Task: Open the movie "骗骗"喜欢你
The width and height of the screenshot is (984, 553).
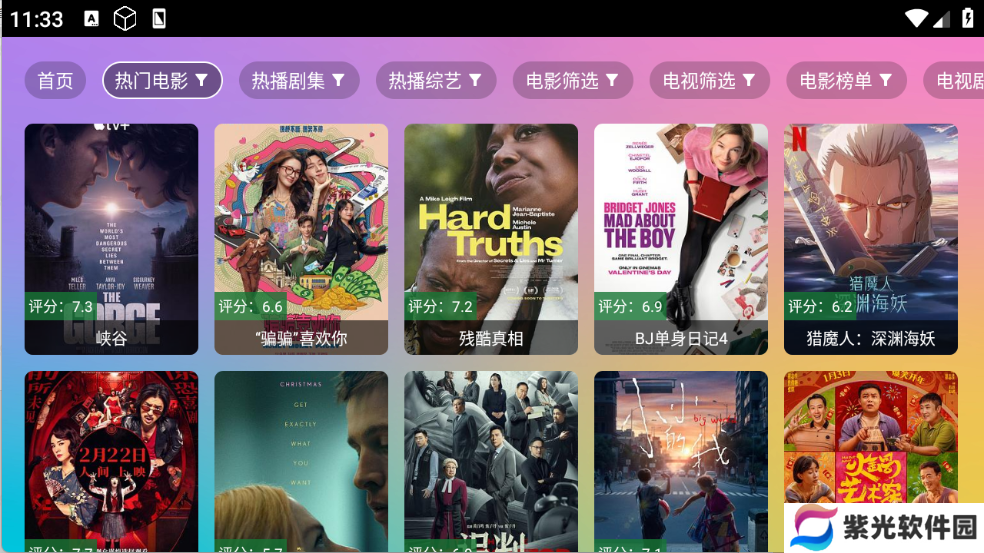Action: coord(301,238)
